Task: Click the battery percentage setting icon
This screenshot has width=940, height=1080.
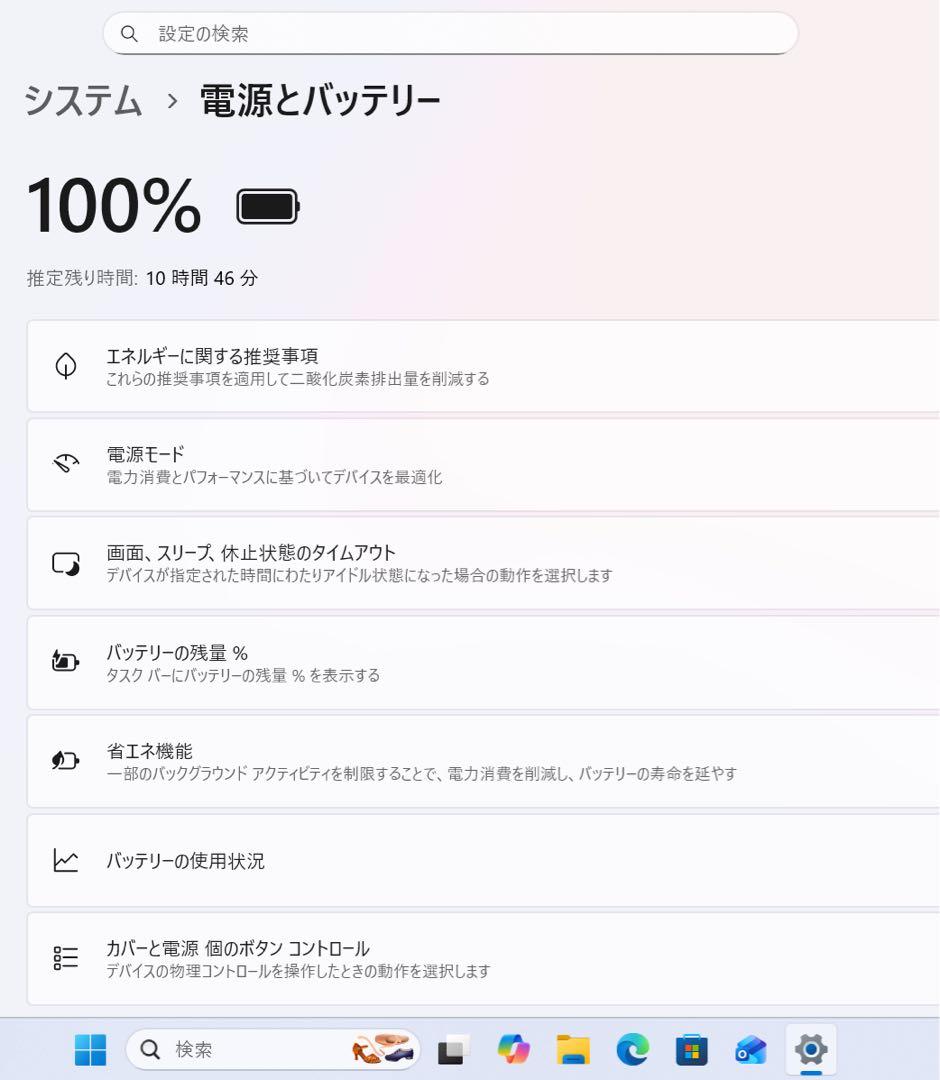Action: 65,662
